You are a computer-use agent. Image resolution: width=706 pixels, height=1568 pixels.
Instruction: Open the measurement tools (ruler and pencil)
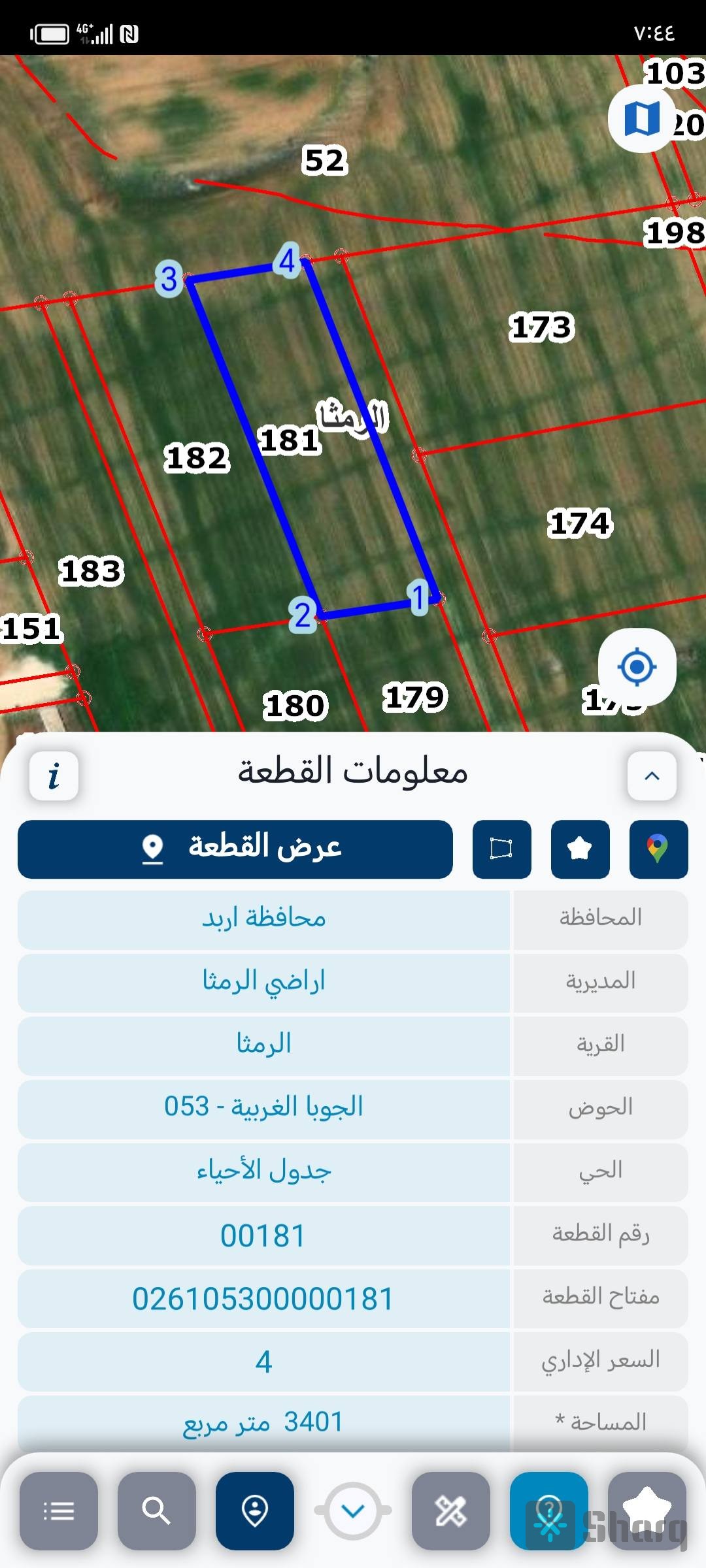451,1511
